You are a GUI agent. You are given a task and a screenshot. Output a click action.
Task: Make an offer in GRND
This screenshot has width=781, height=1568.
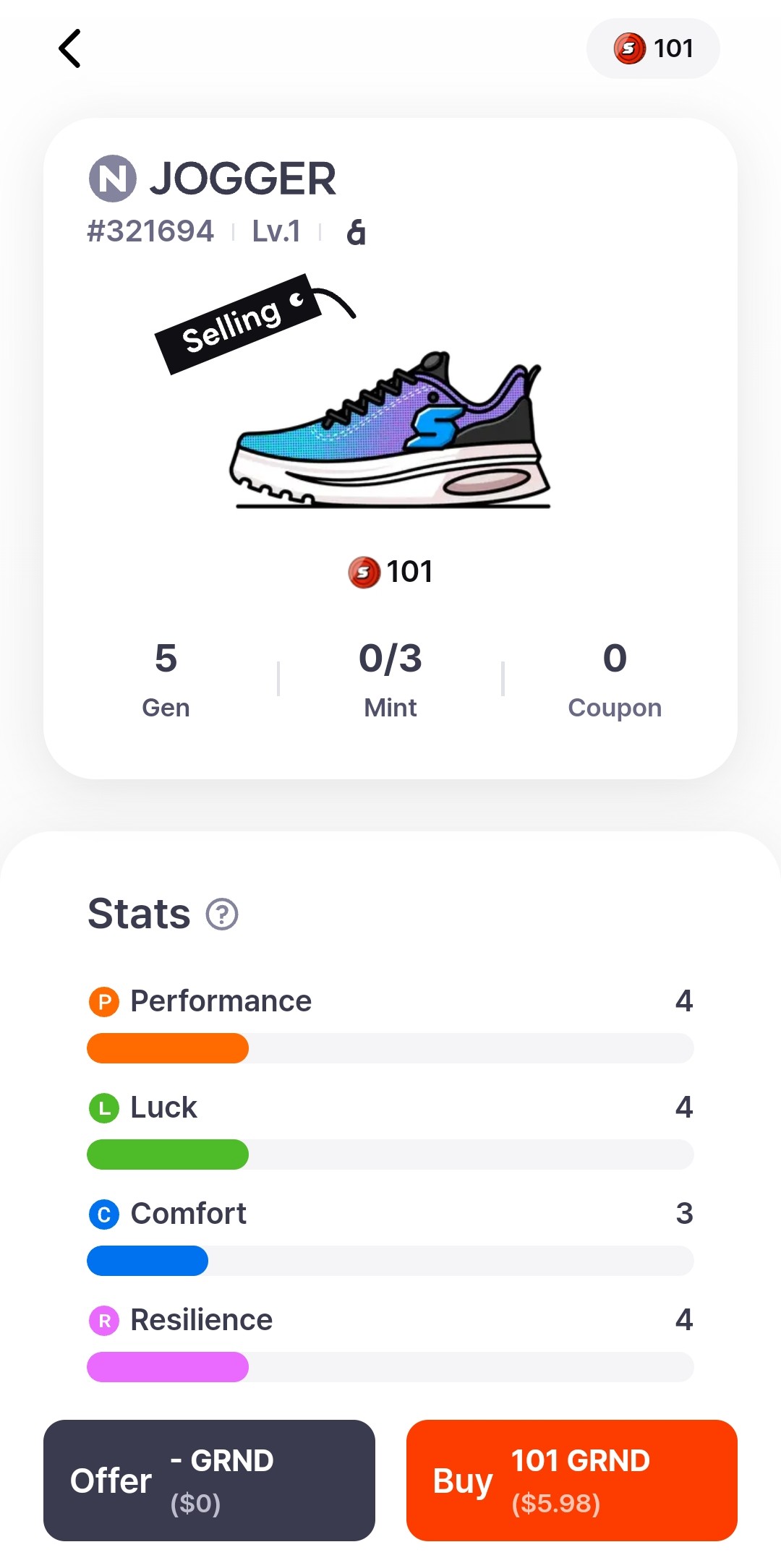209,1480
